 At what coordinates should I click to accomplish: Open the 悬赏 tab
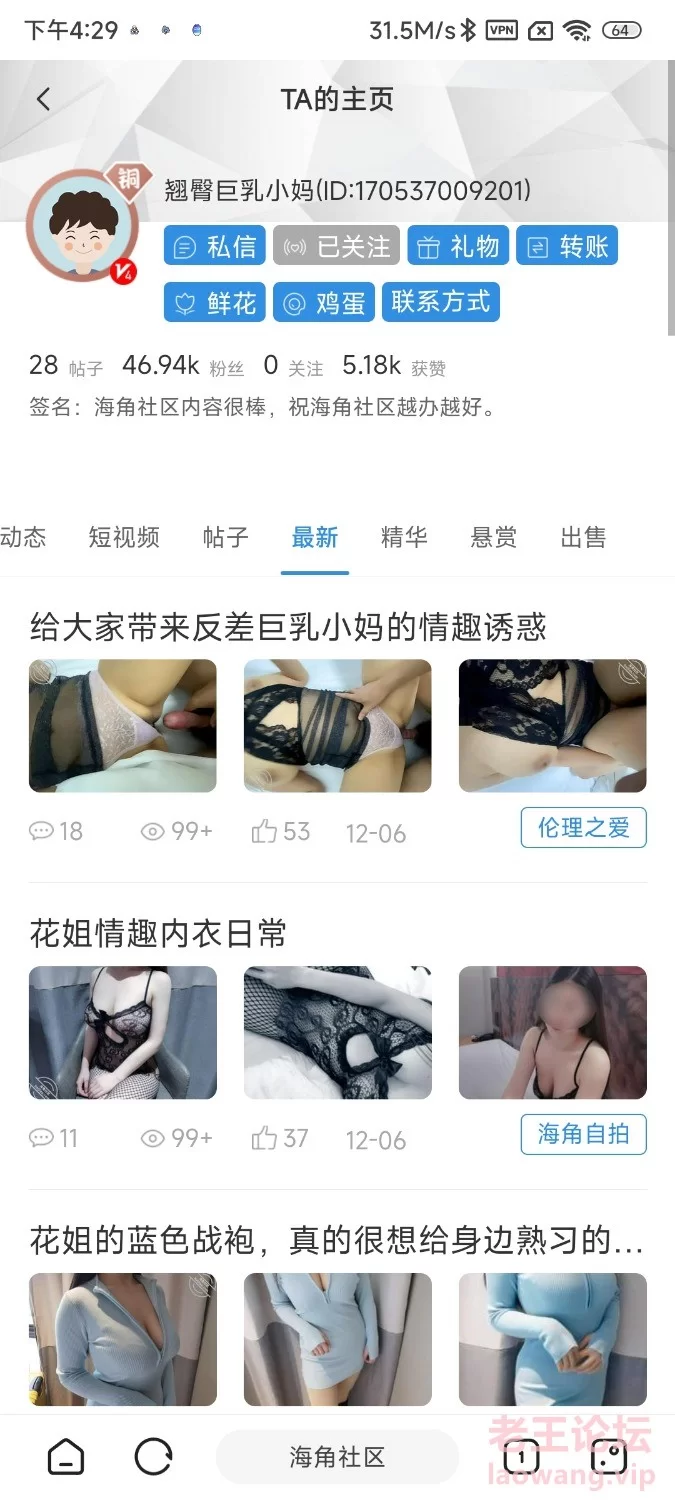(493, 537)
